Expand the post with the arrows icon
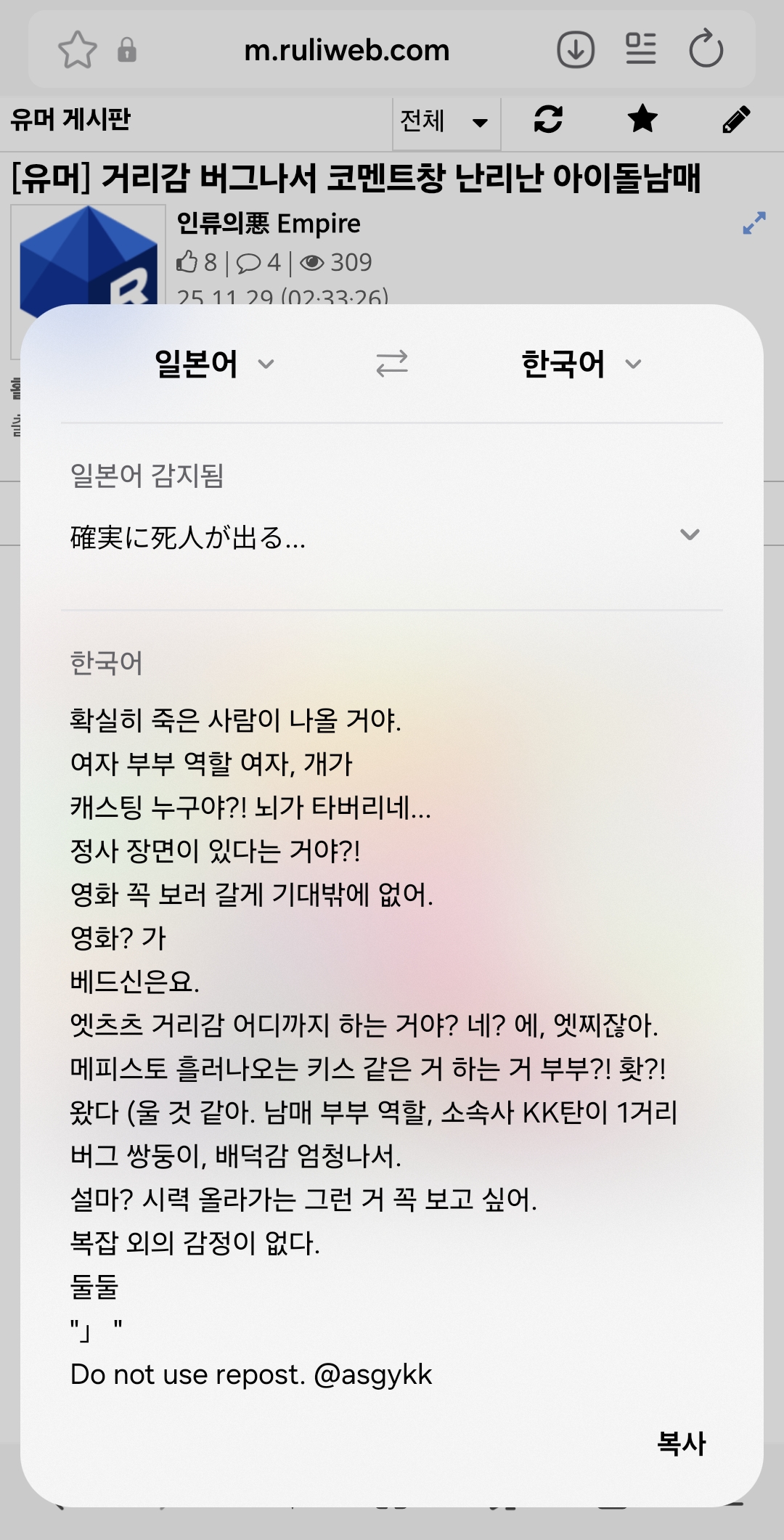This screenshot has height=1540, width=784. [x=754, y=223]
